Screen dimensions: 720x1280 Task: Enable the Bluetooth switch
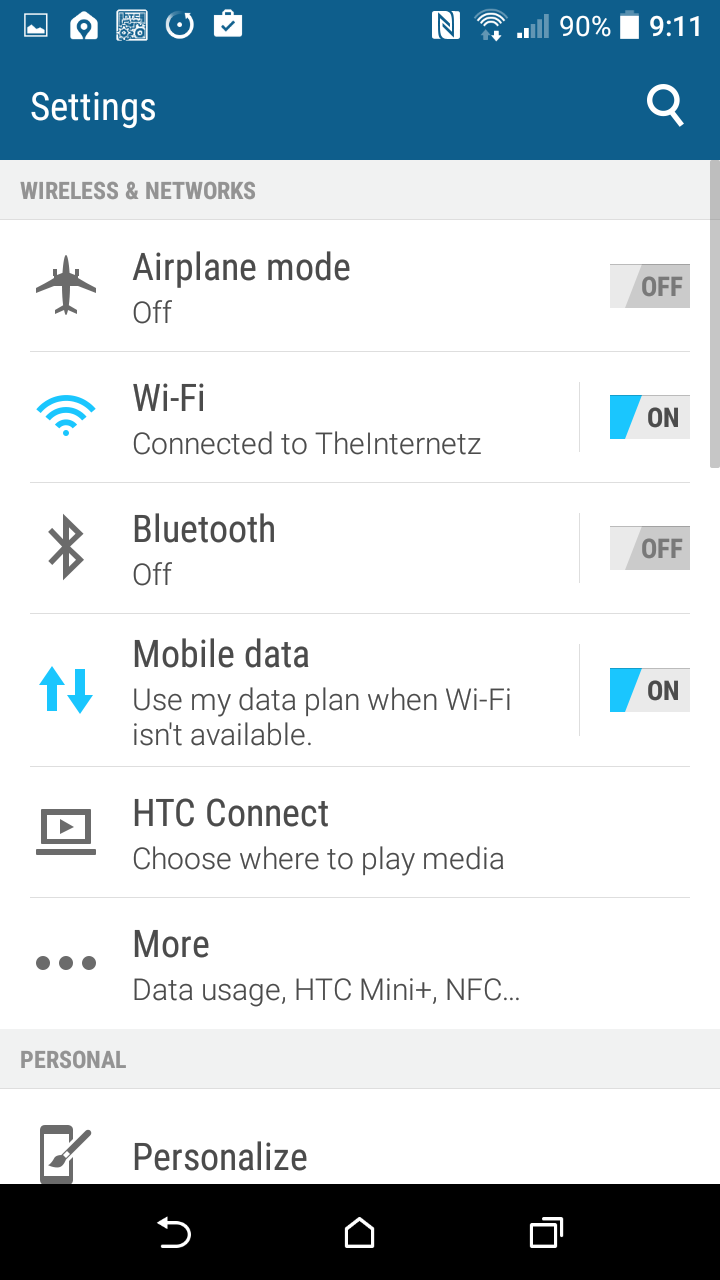tap(650, 548)
